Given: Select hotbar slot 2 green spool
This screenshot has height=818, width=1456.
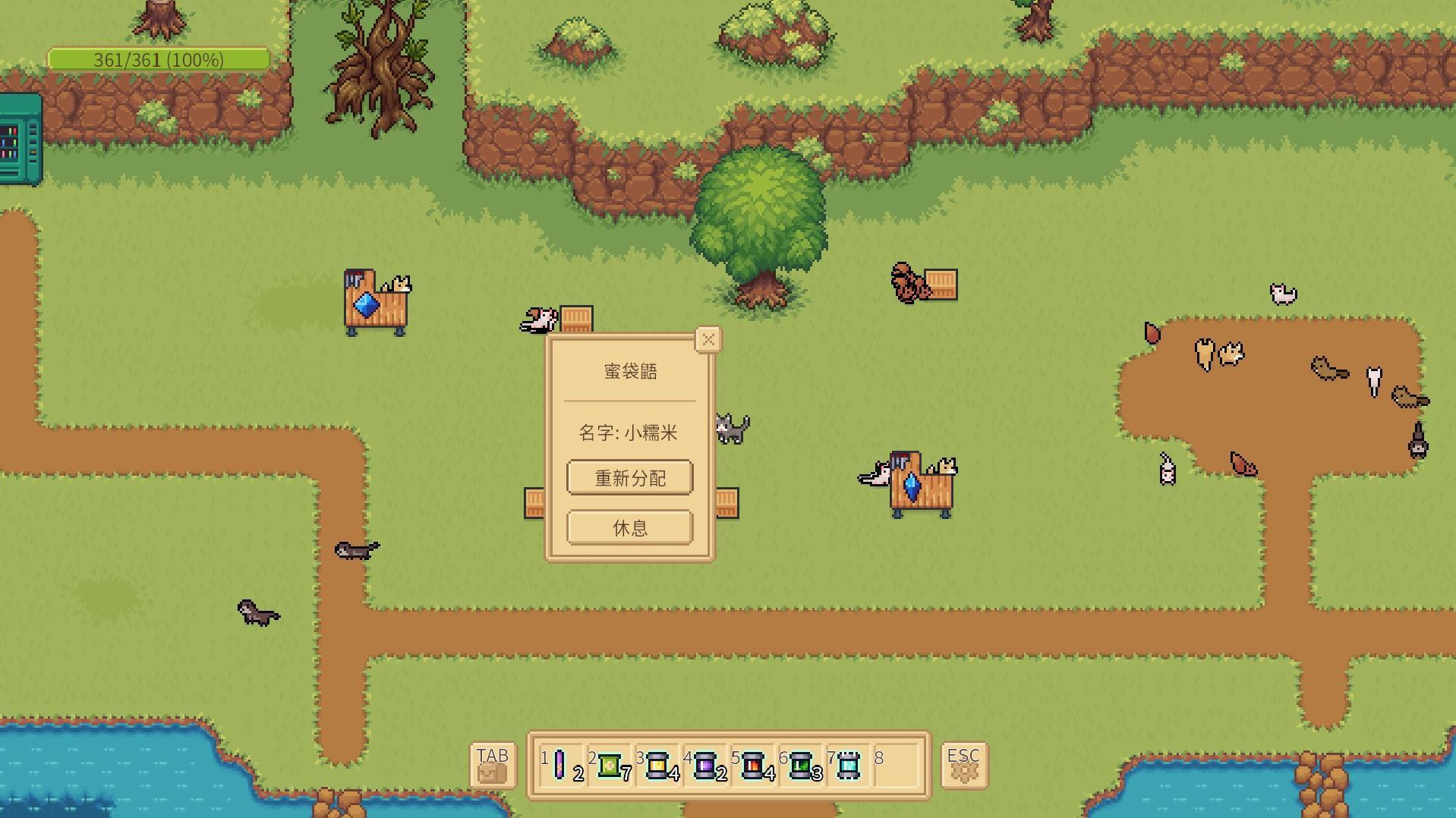Looking at the screenshot, I should click(x=609, y=765).
